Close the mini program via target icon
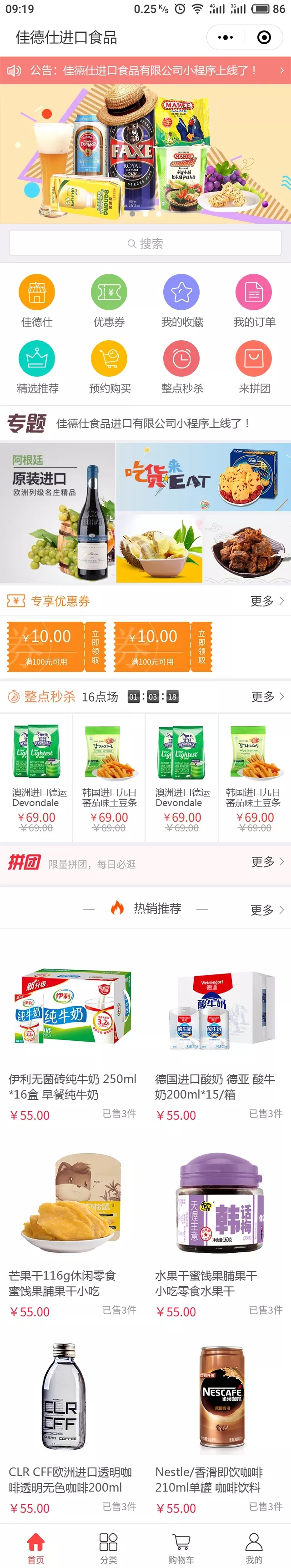The image size is (291, 1568). [x=264, y=38]
